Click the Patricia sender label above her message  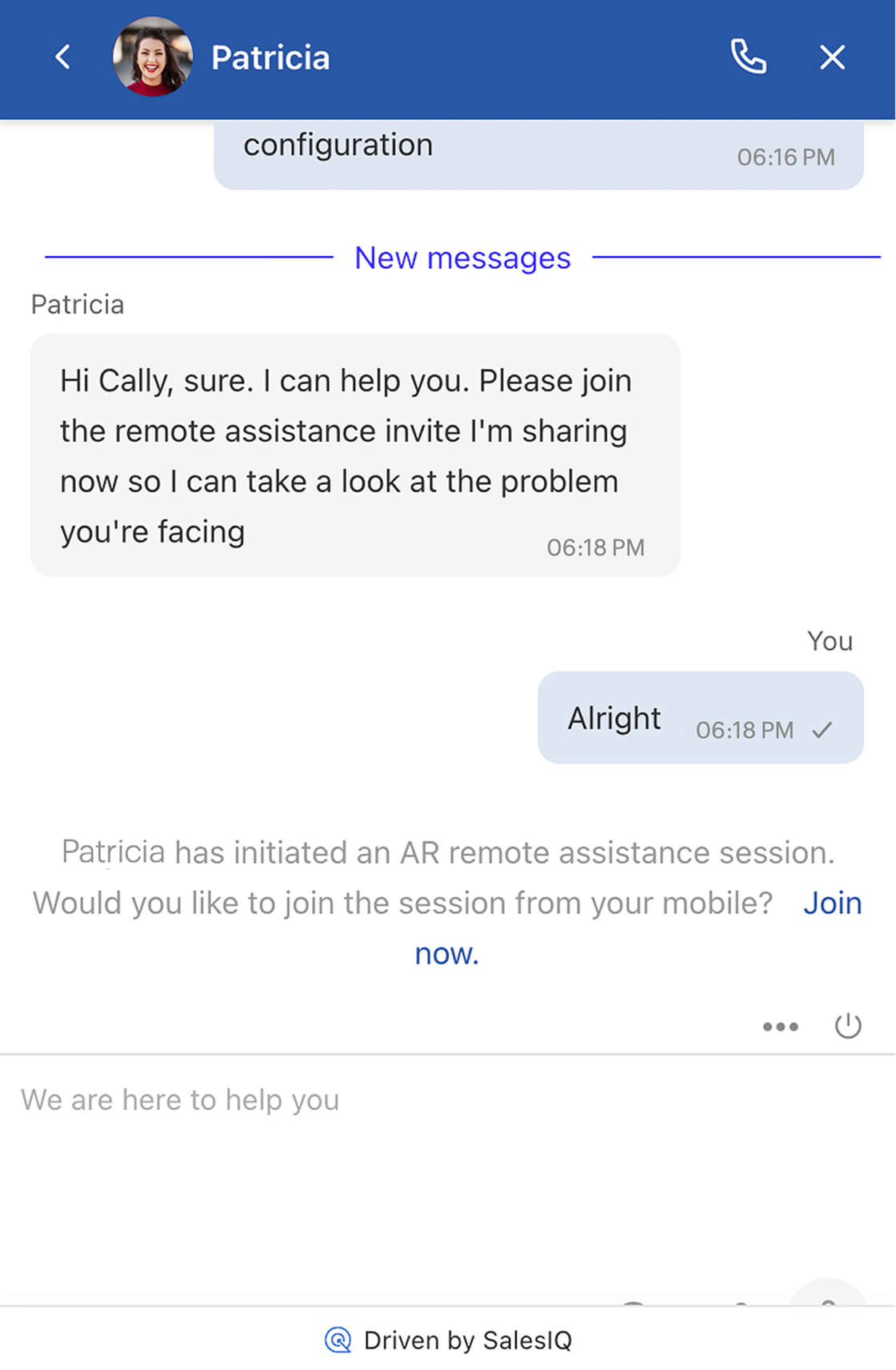tap(78, 304)
